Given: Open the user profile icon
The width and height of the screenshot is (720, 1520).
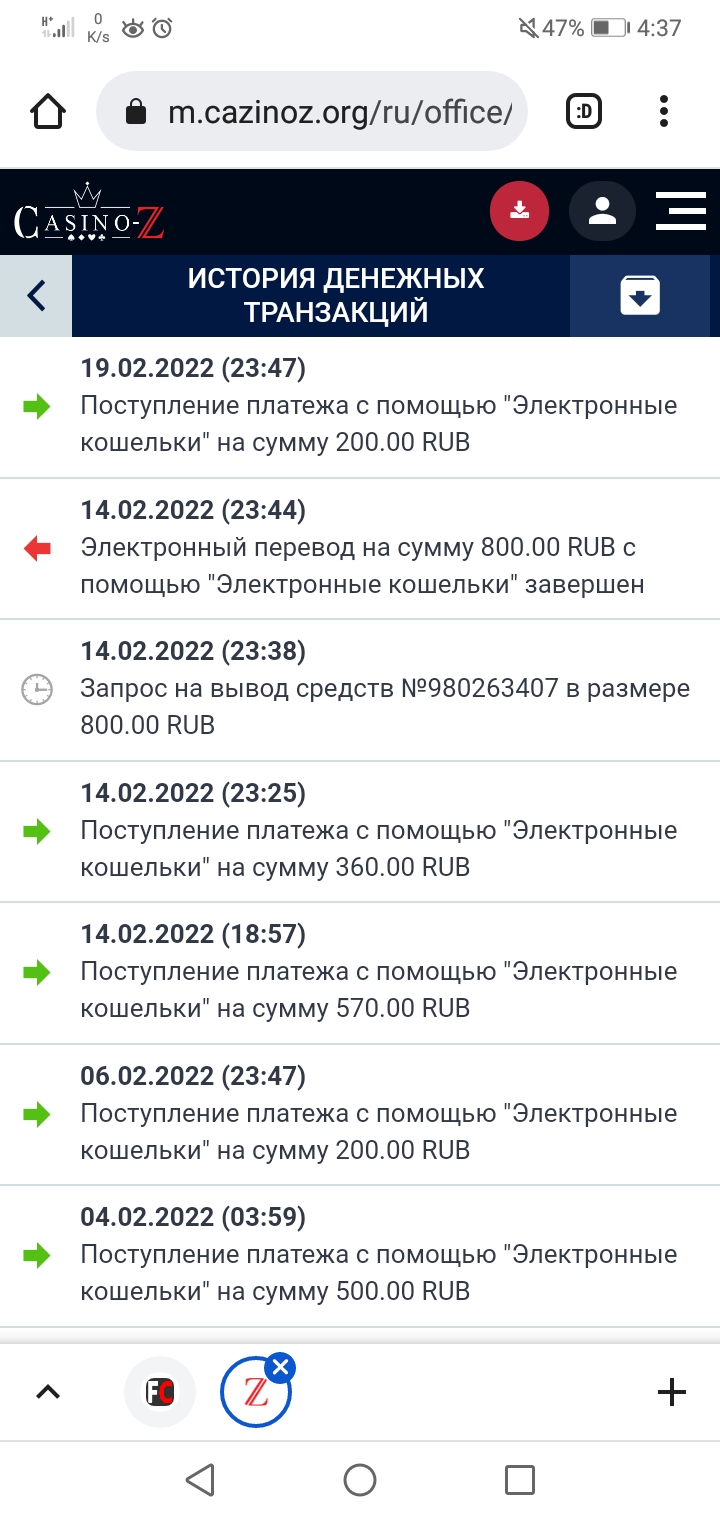Looking at the screenshot, I should click(601, 211).
